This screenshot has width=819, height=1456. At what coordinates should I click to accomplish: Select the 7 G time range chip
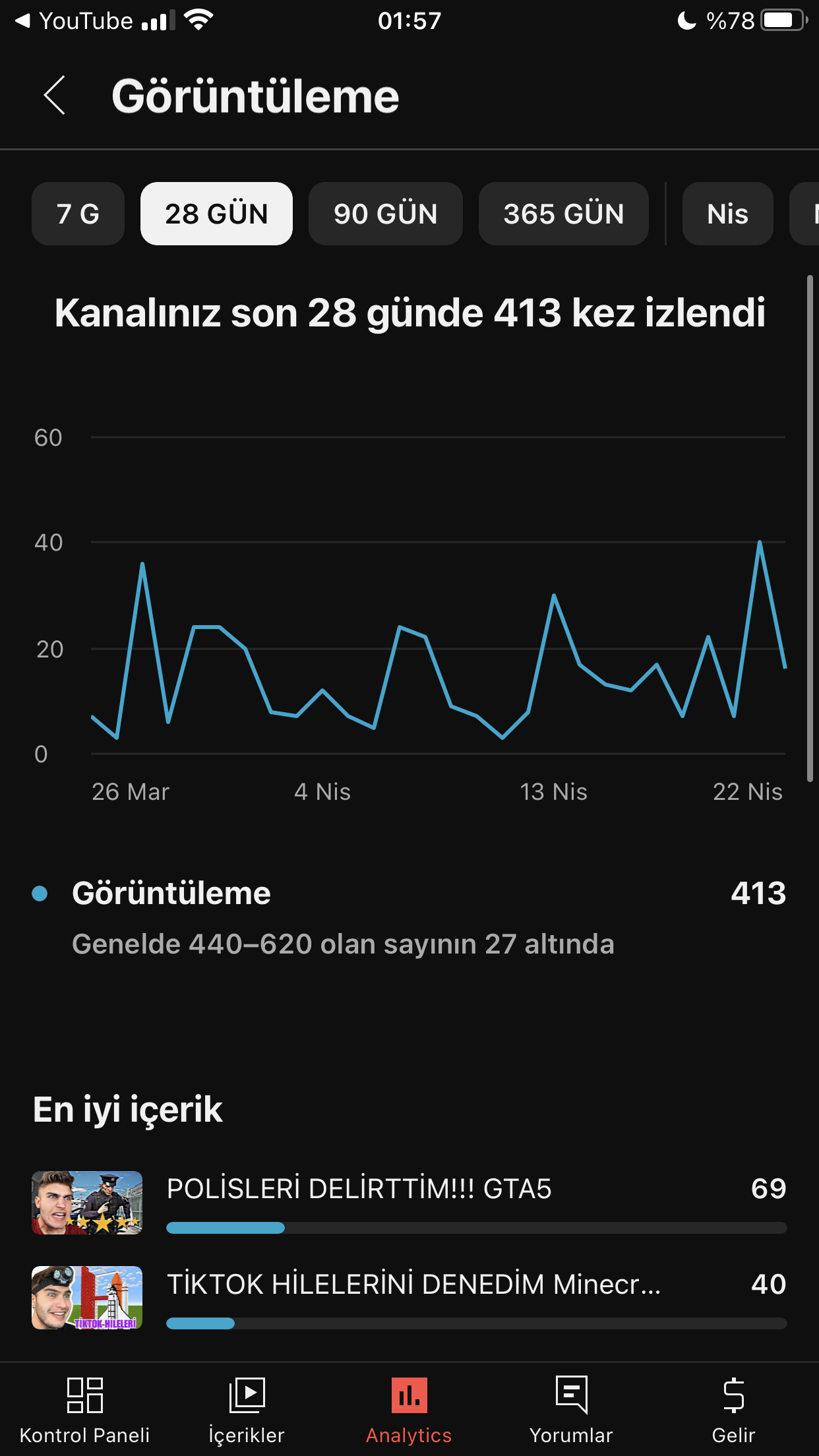78,214
